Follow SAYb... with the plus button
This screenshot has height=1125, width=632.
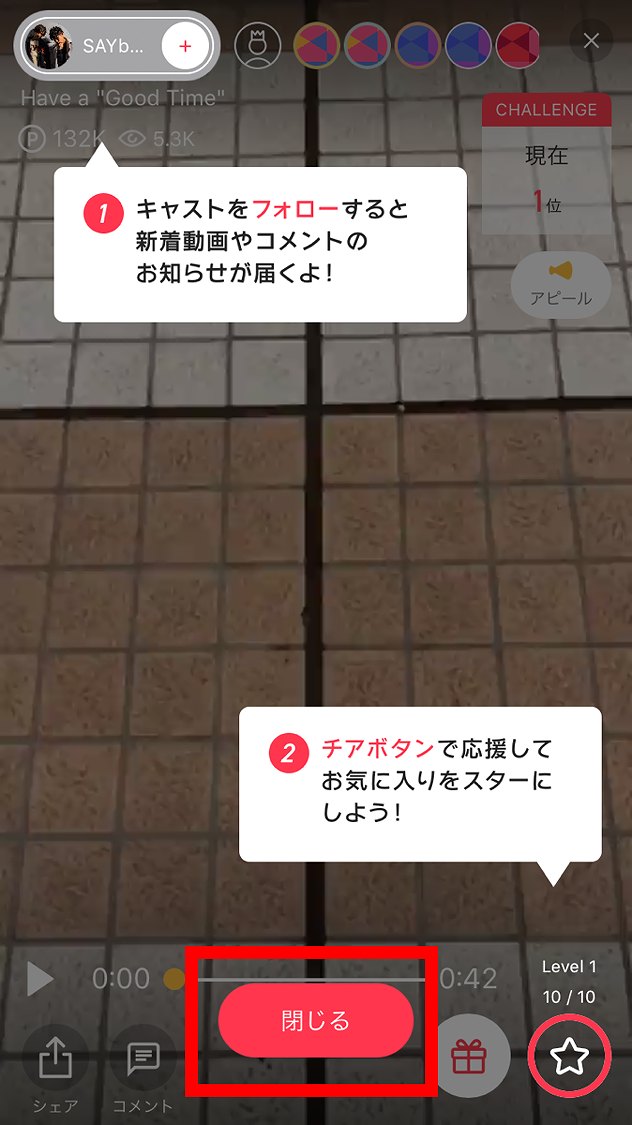click(185, 46)
